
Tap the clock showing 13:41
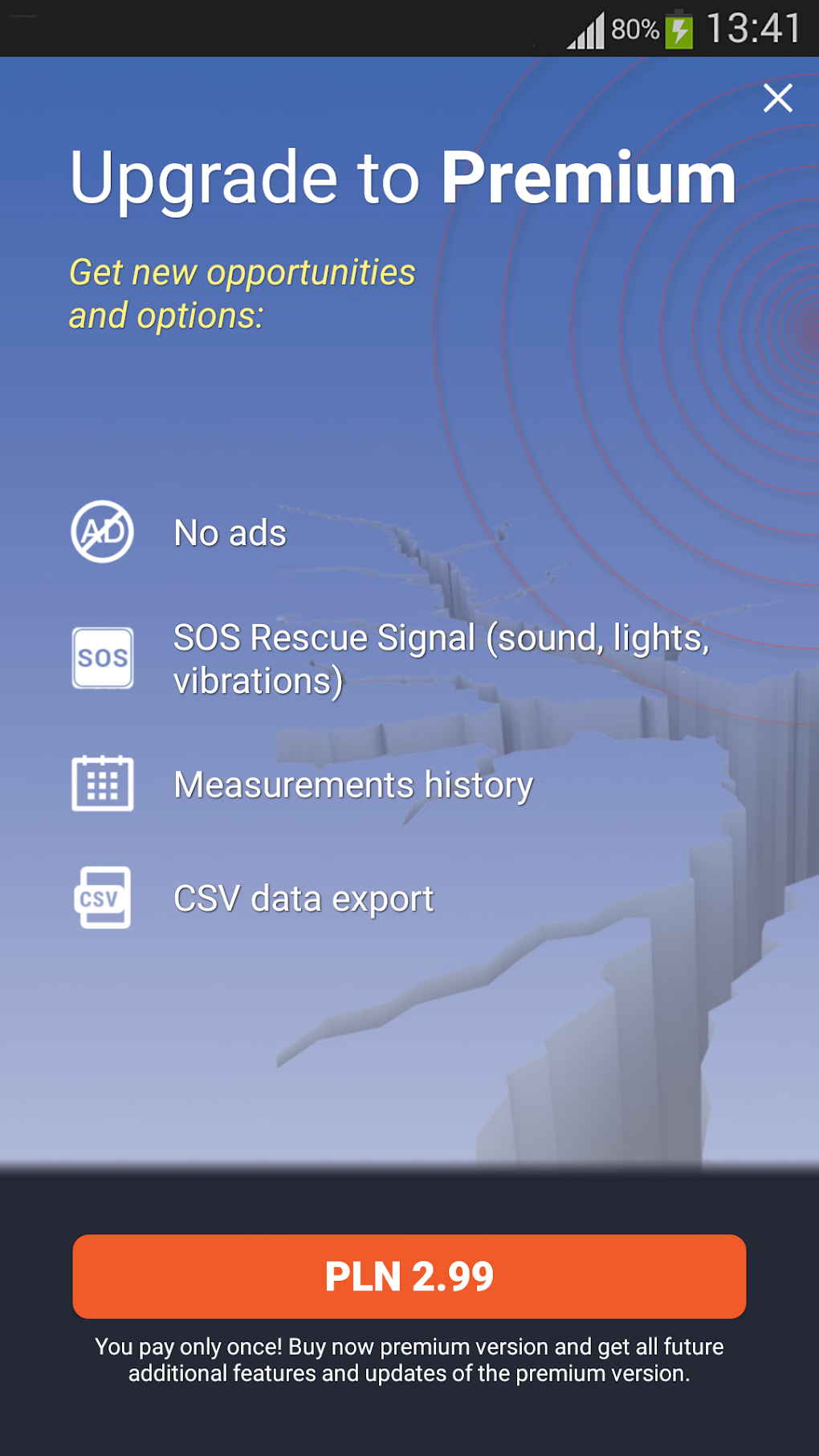751,27
